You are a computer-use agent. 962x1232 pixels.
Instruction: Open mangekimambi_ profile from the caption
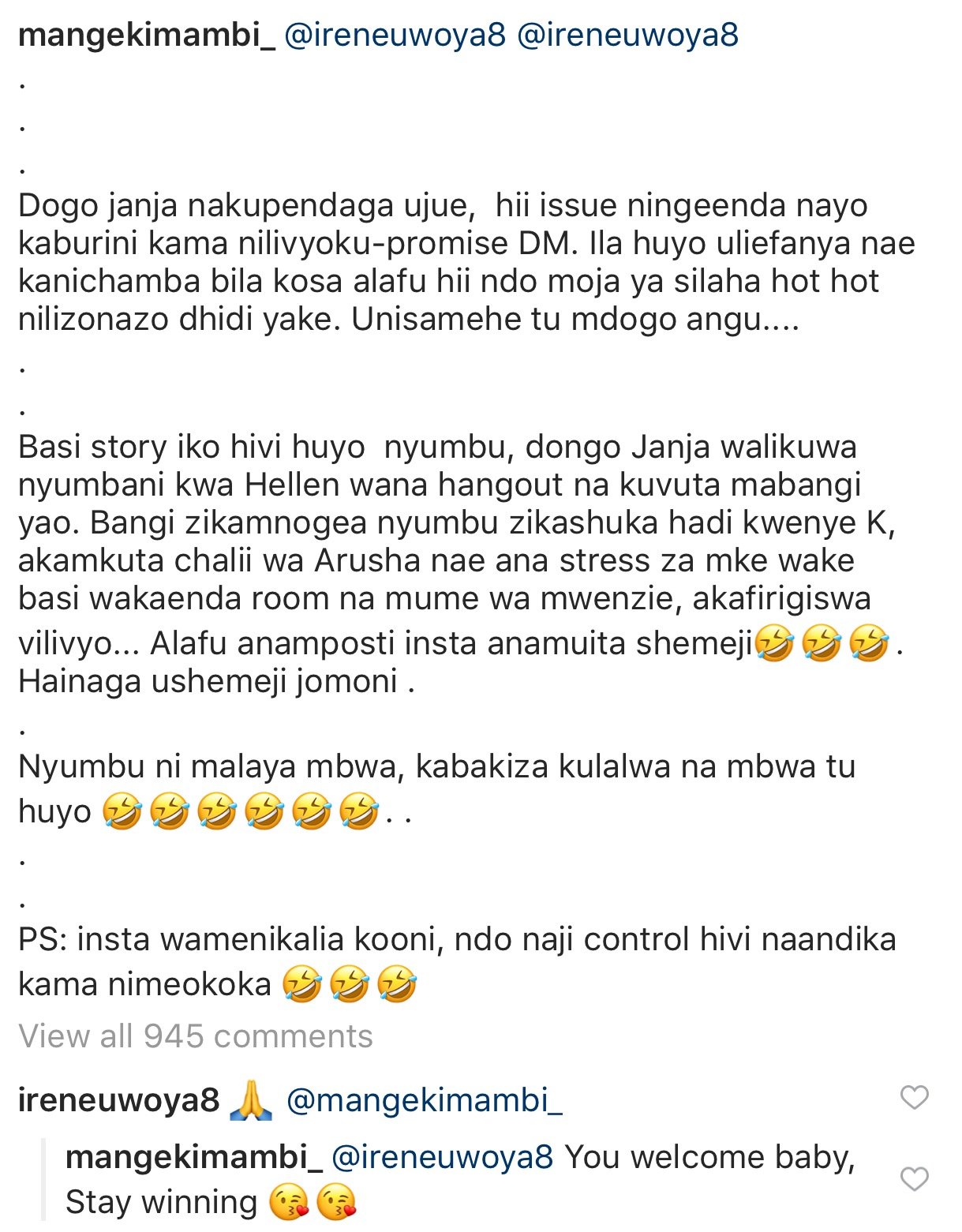click(146, 36)
